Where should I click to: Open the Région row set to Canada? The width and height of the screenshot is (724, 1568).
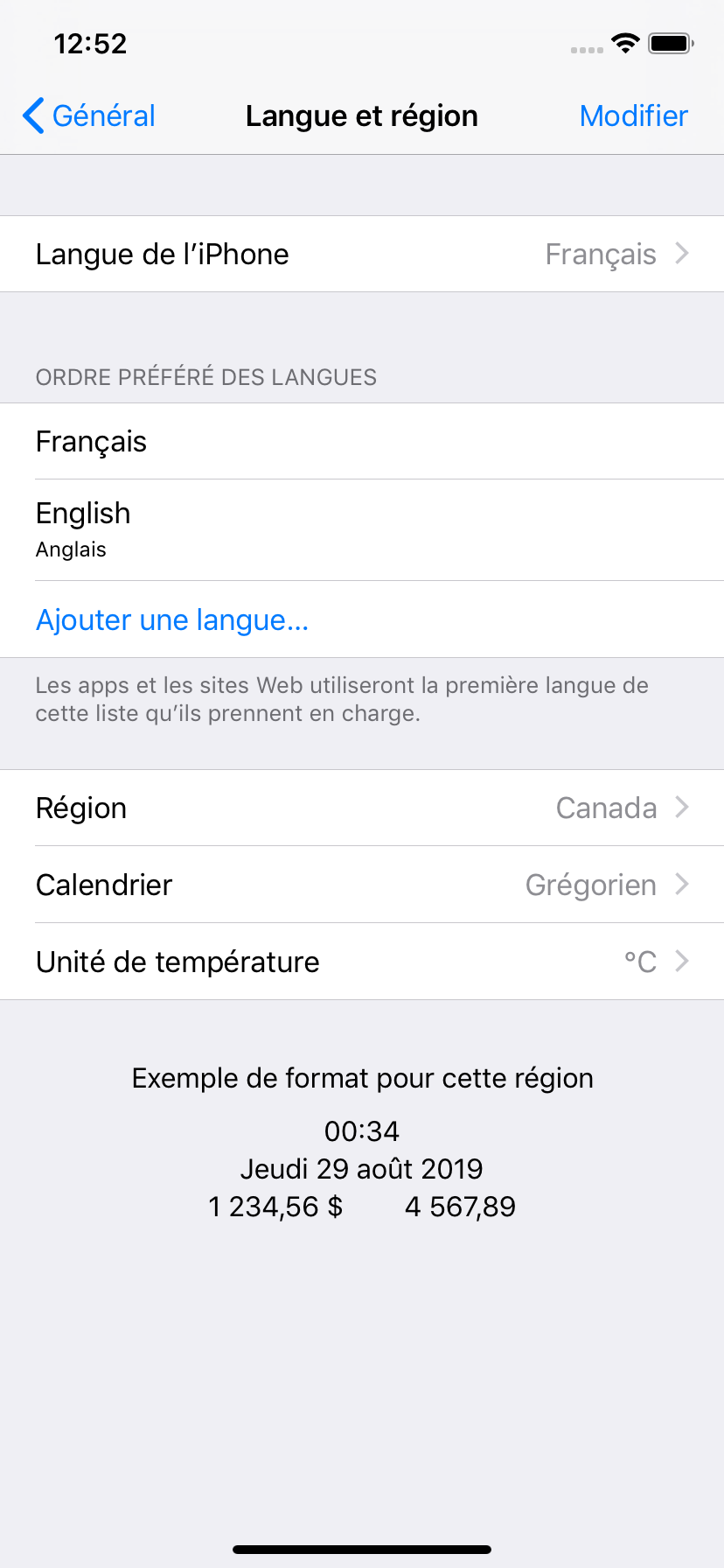point(362,808)
